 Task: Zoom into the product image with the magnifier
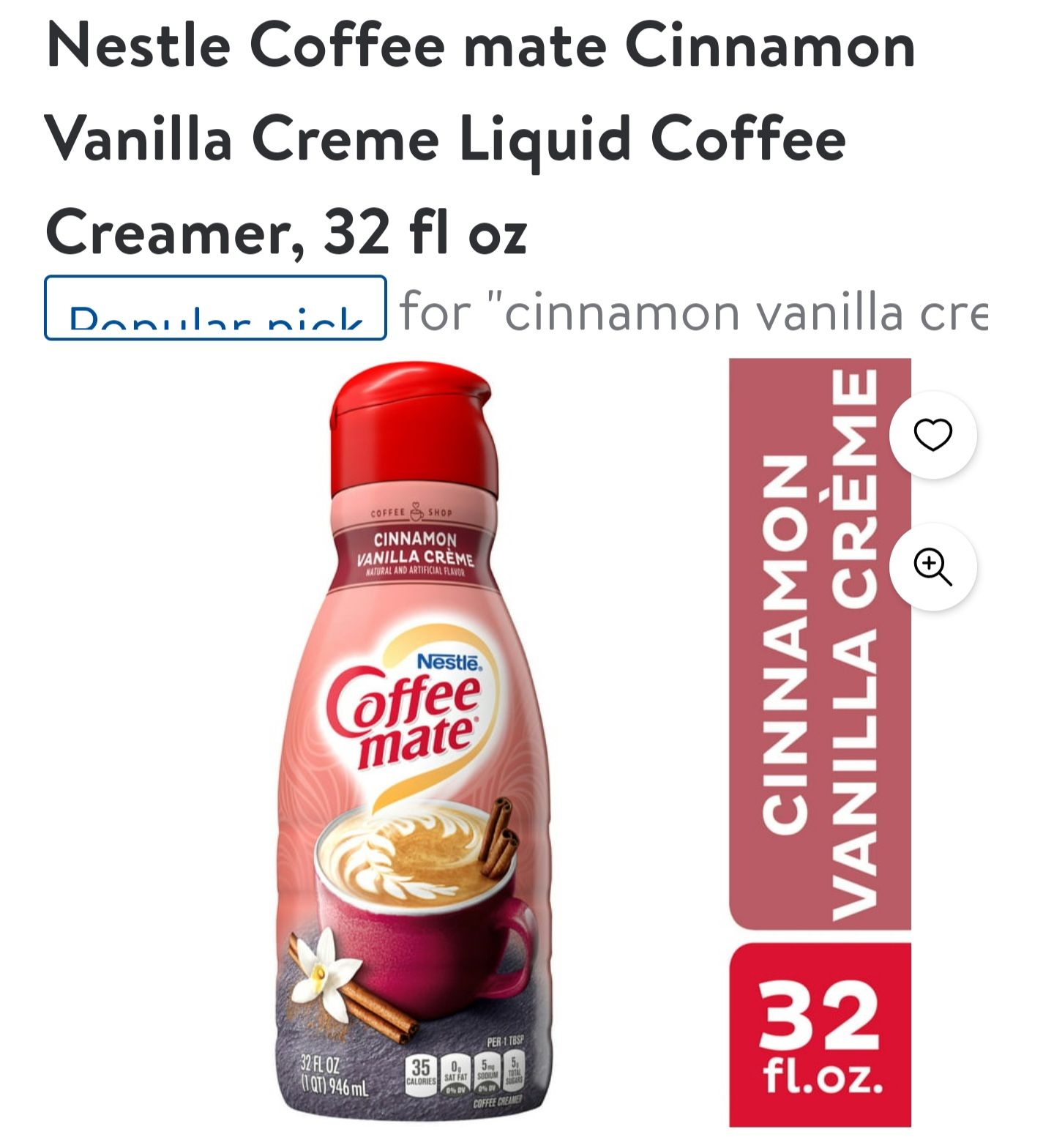click(932, 567)
